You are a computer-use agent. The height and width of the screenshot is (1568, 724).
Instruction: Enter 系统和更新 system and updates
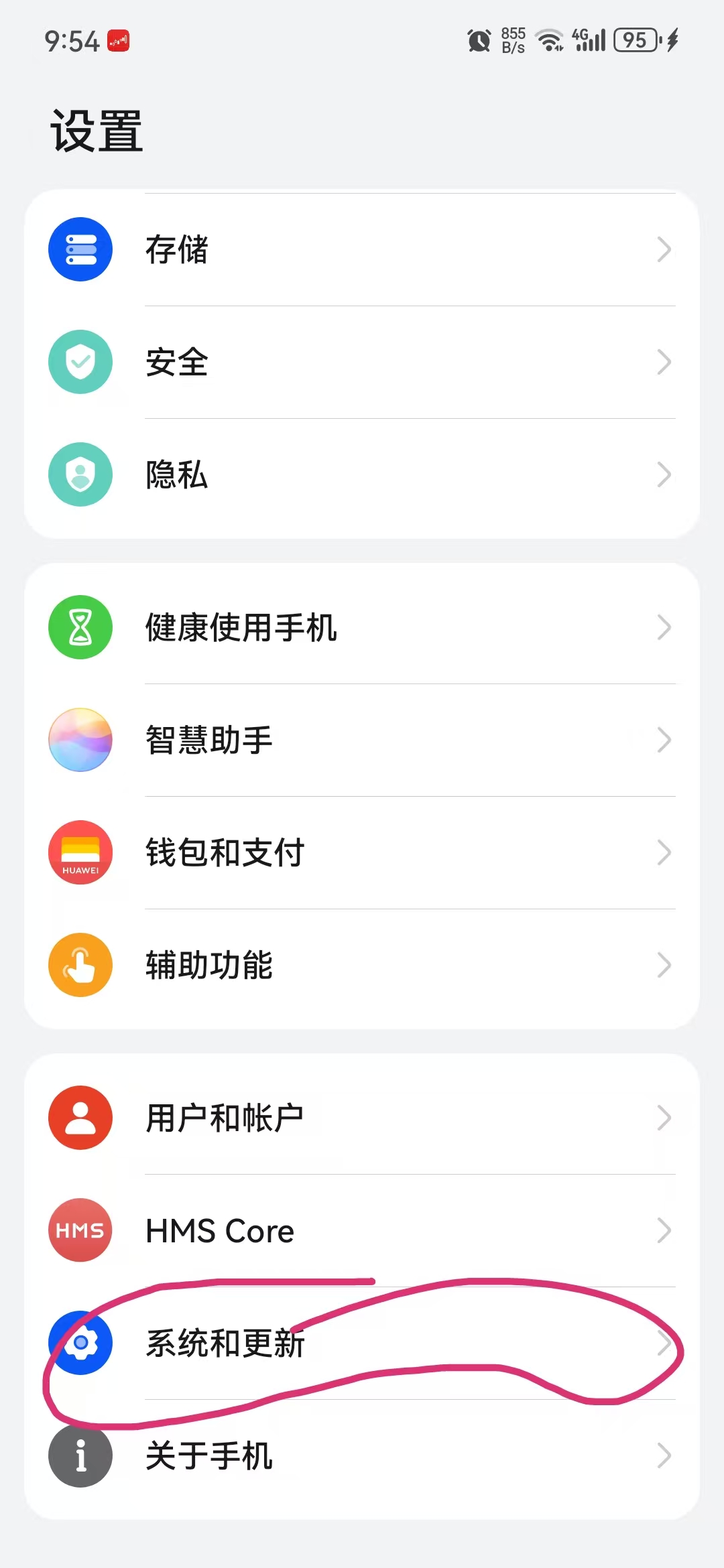tap(362, 1343)
